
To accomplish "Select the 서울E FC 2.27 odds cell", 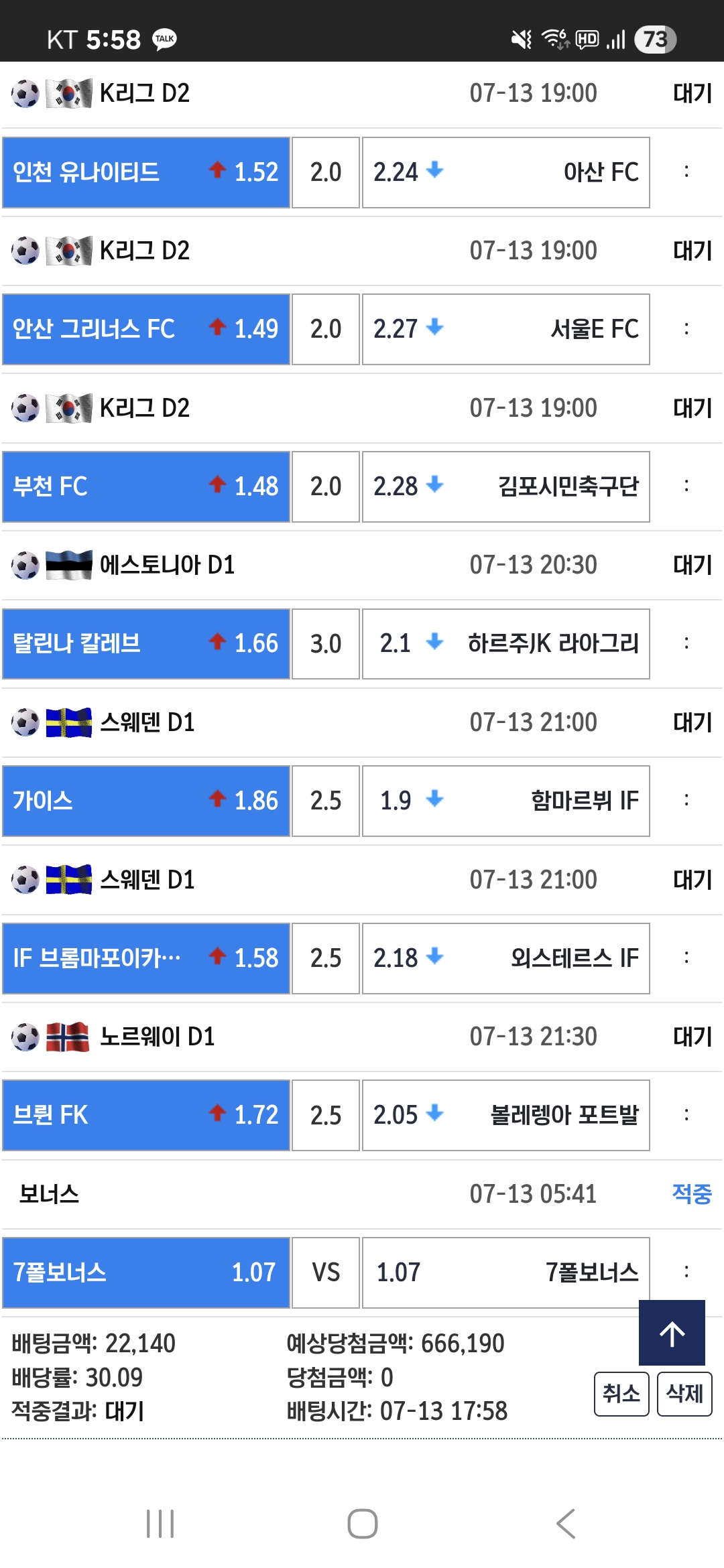I will click(x=506, y=329).
